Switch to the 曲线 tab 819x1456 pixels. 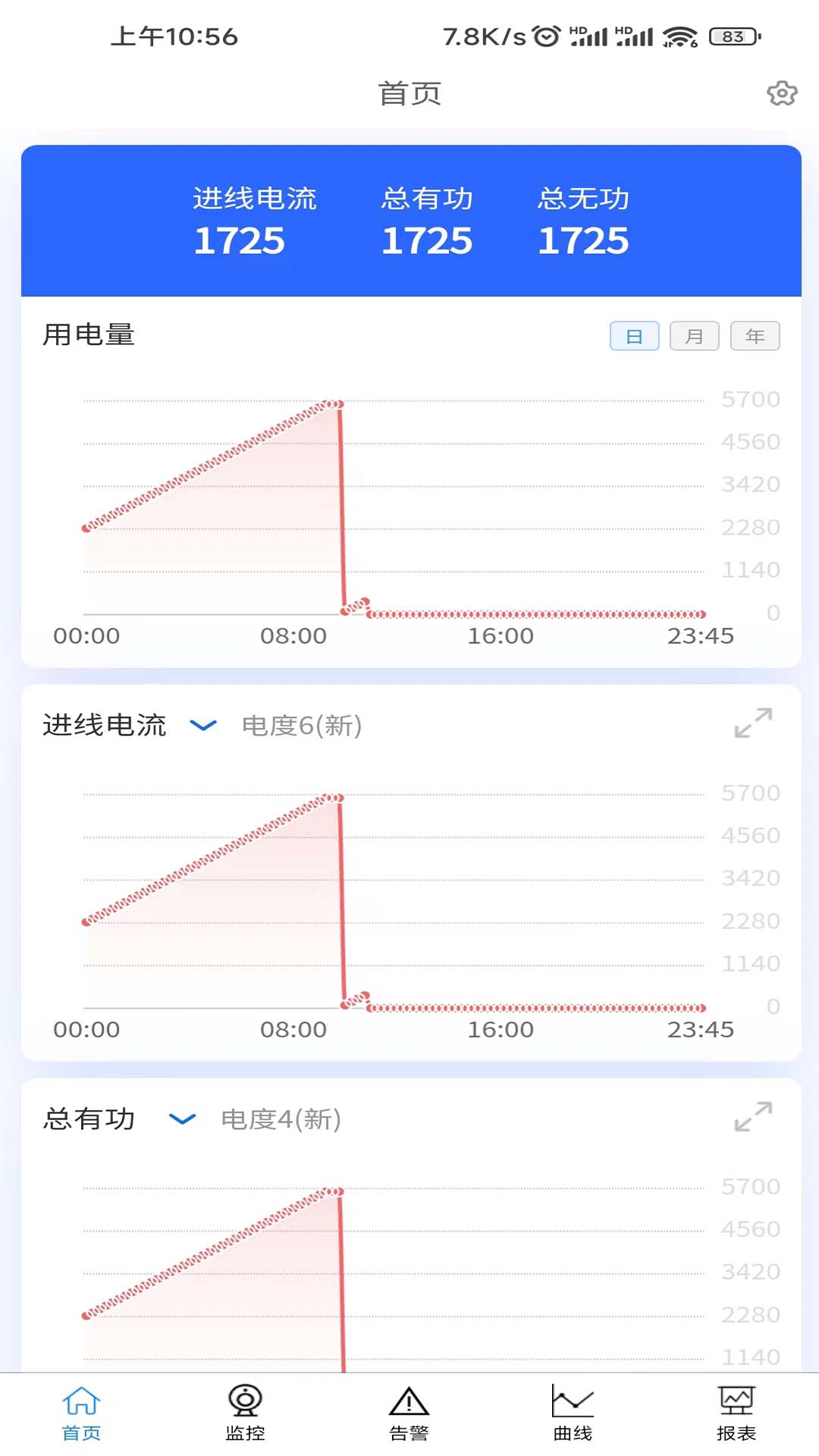pyautogui.click(x=573, y=1414)
